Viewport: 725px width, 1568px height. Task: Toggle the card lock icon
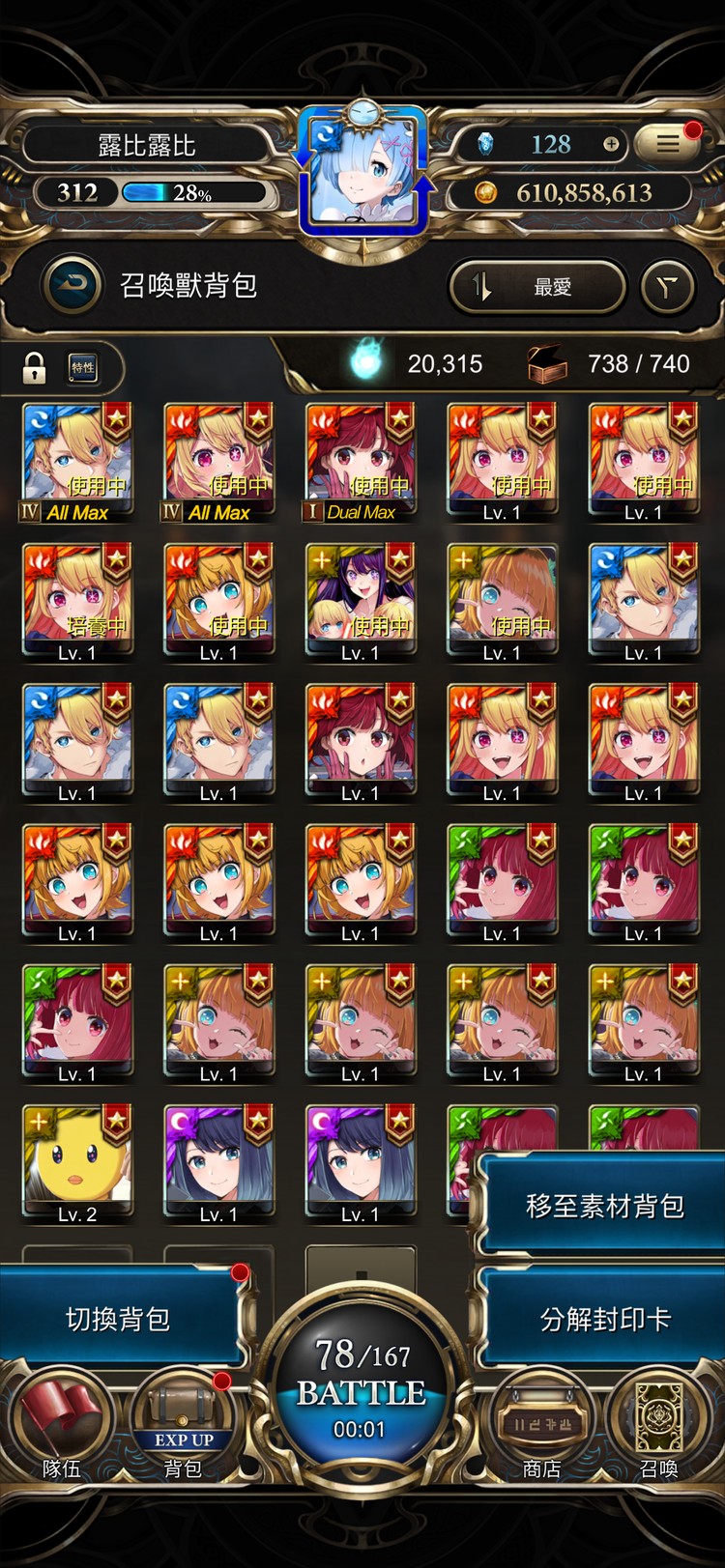click(35, 367)
